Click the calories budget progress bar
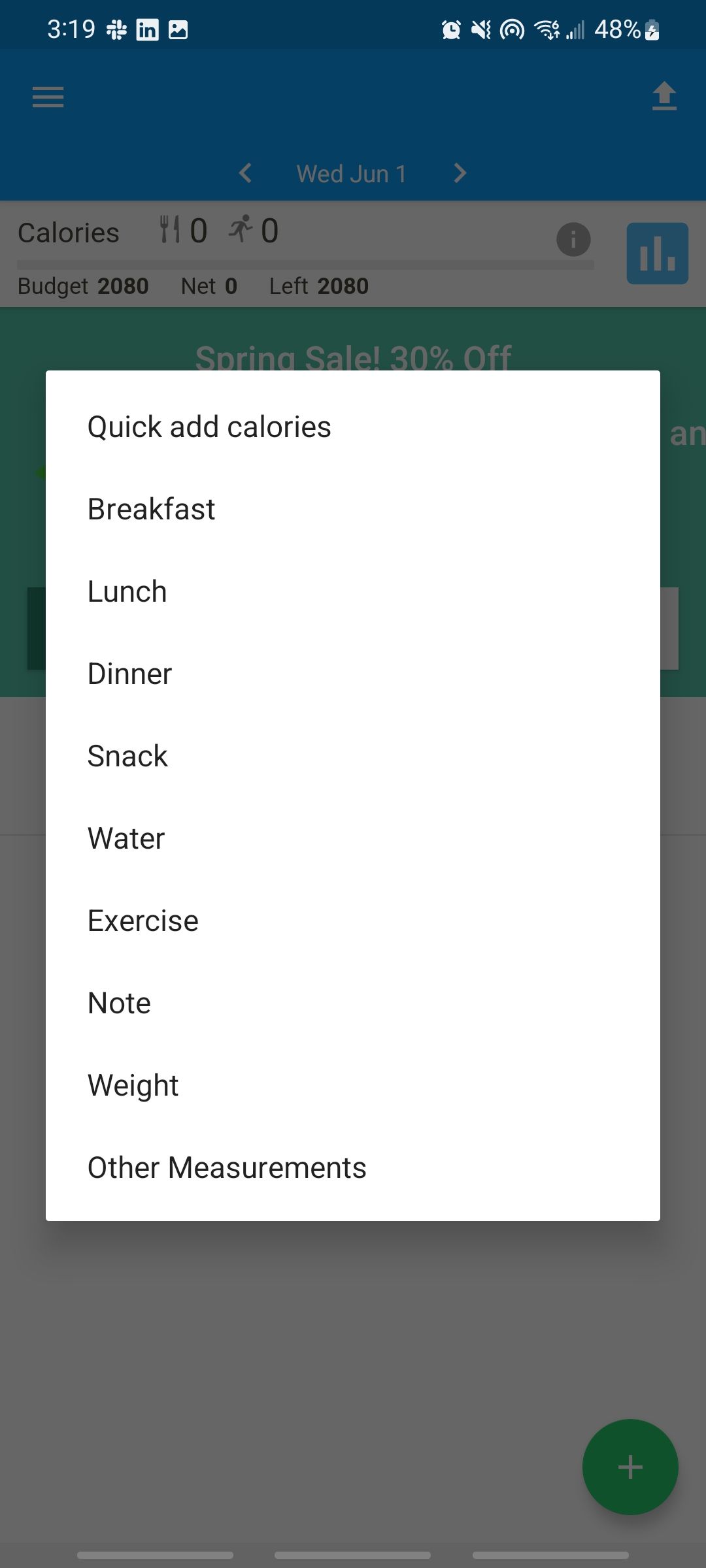The width and height of the screenshot is (706, 1568). click(305, 263)
